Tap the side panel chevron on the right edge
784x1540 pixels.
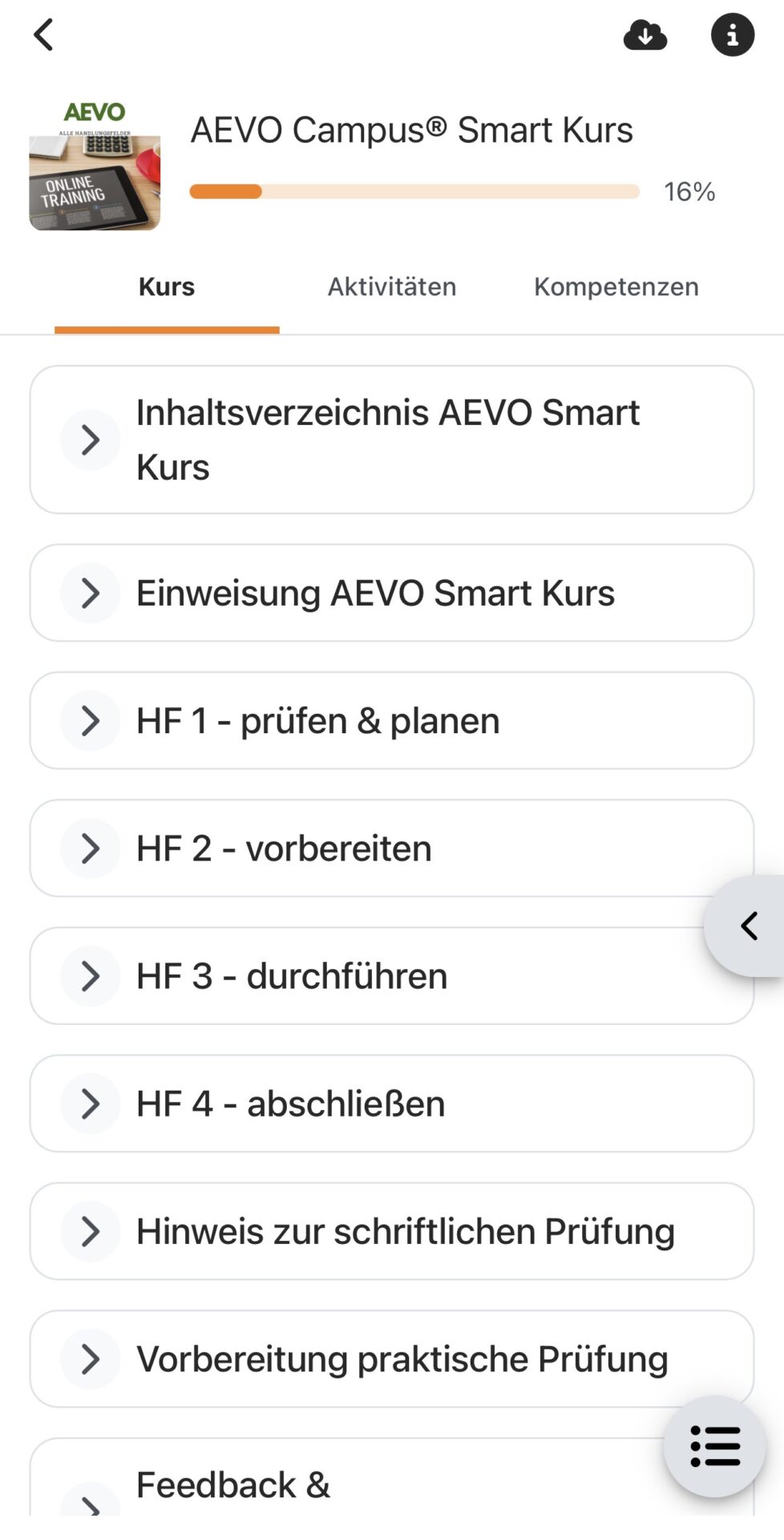749,926
